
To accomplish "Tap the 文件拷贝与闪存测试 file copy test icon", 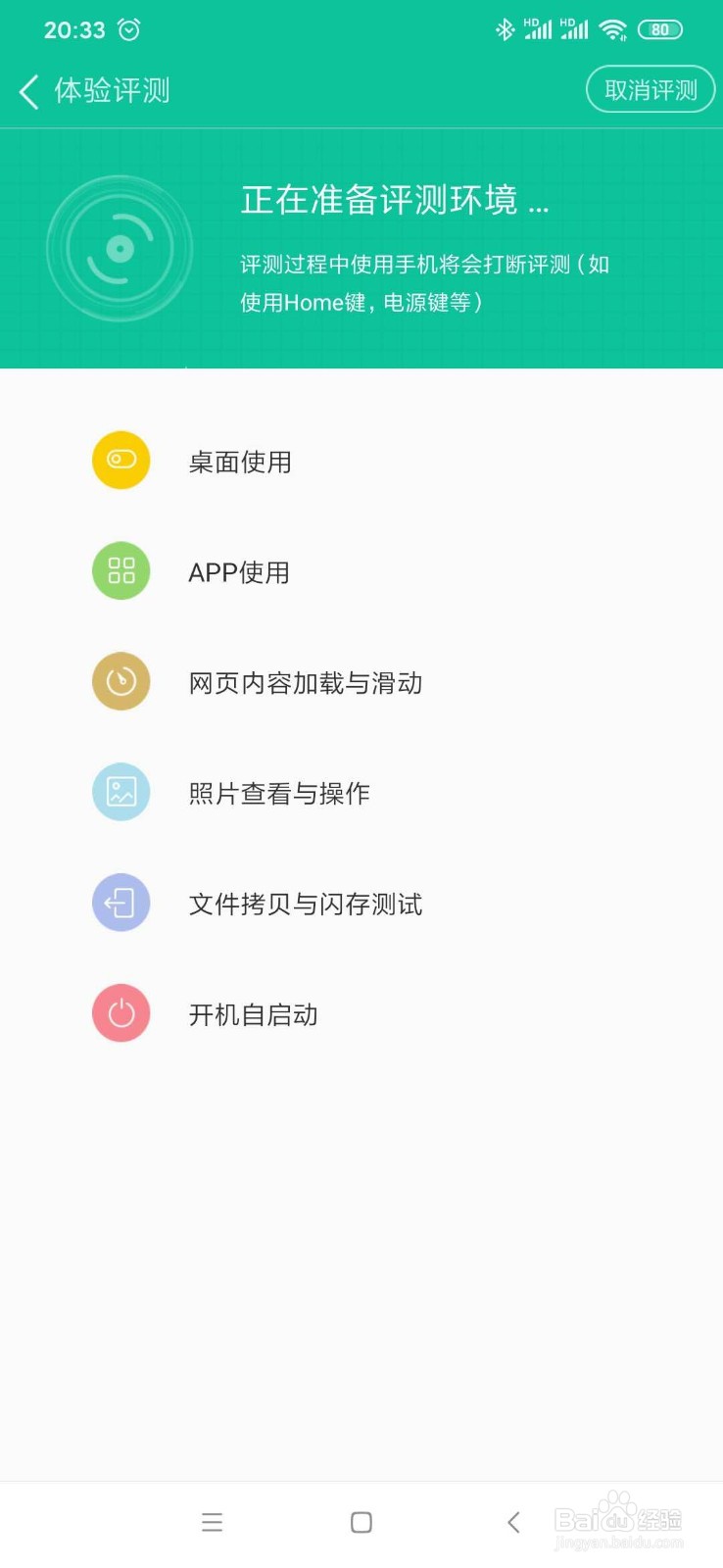I will (120, 903).
